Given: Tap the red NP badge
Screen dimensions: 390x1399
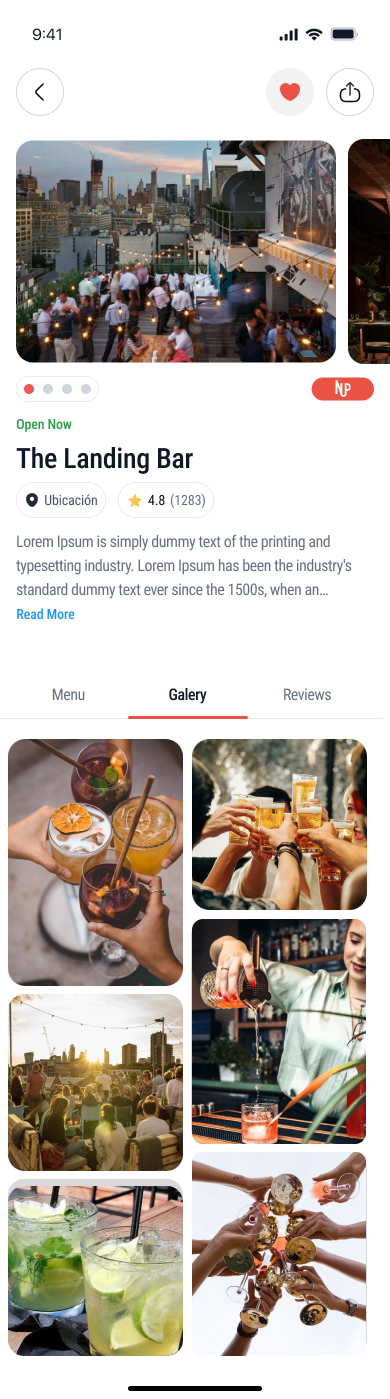Looking at the screenshot, I should click(x=342, y=389).
